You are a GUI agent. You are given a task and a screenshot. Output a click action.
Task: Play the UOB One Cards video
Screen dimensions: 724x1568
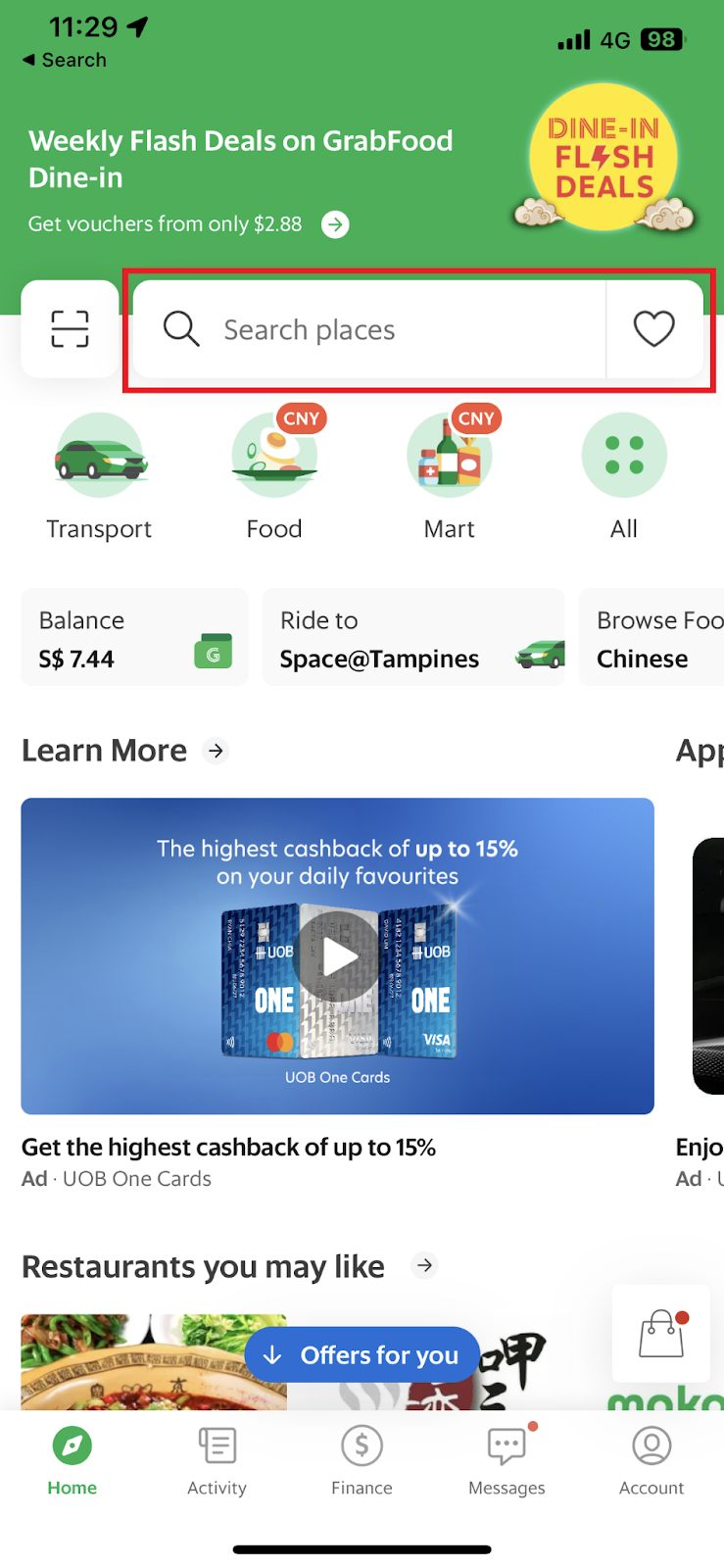click(x=338, y=956)
